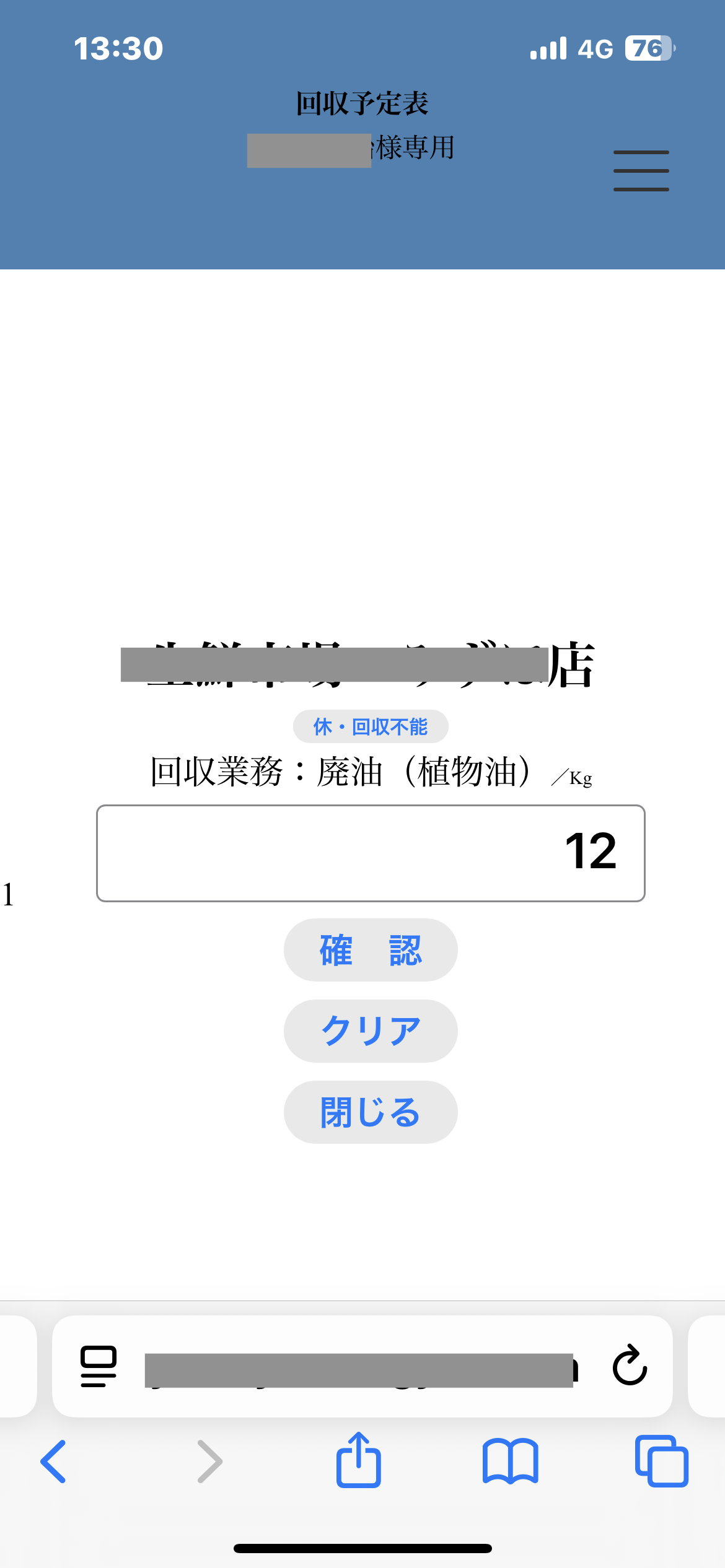Share this page
Image resolution: width=725 pixels, height=1568 pixels.
[x=358, y=1460]
